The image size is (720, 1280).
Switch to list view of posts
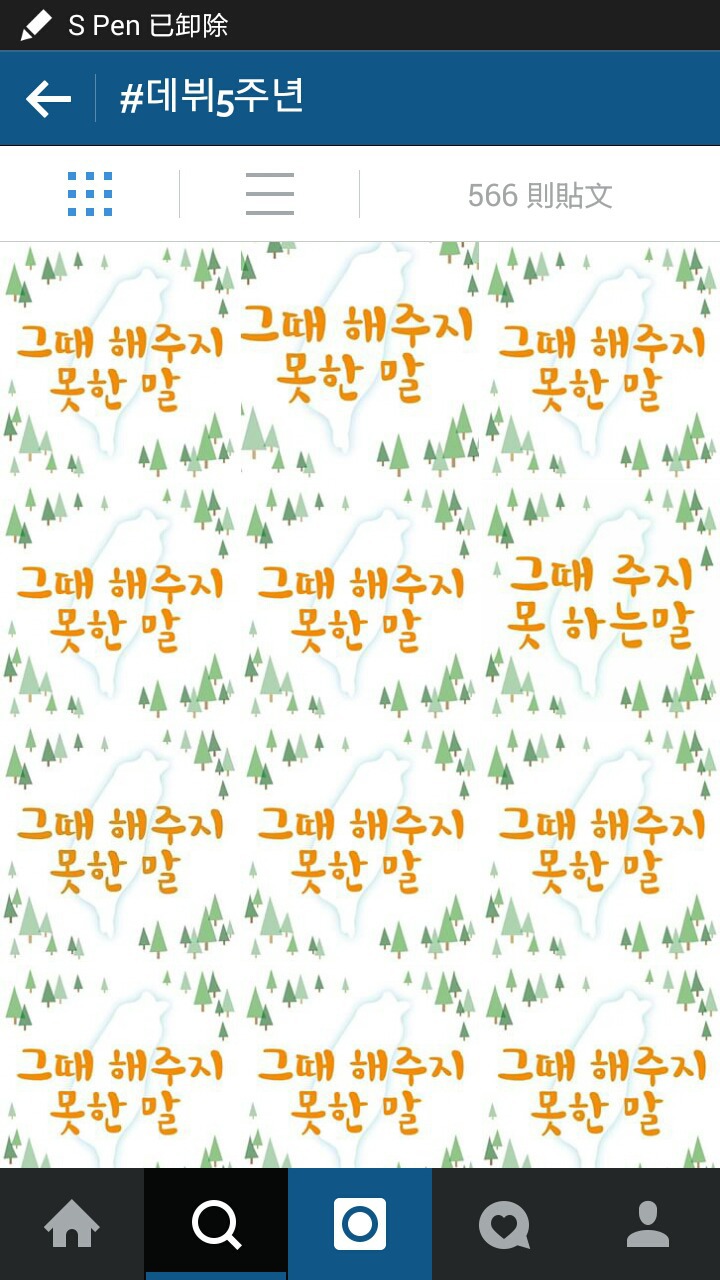coord(270,194)
